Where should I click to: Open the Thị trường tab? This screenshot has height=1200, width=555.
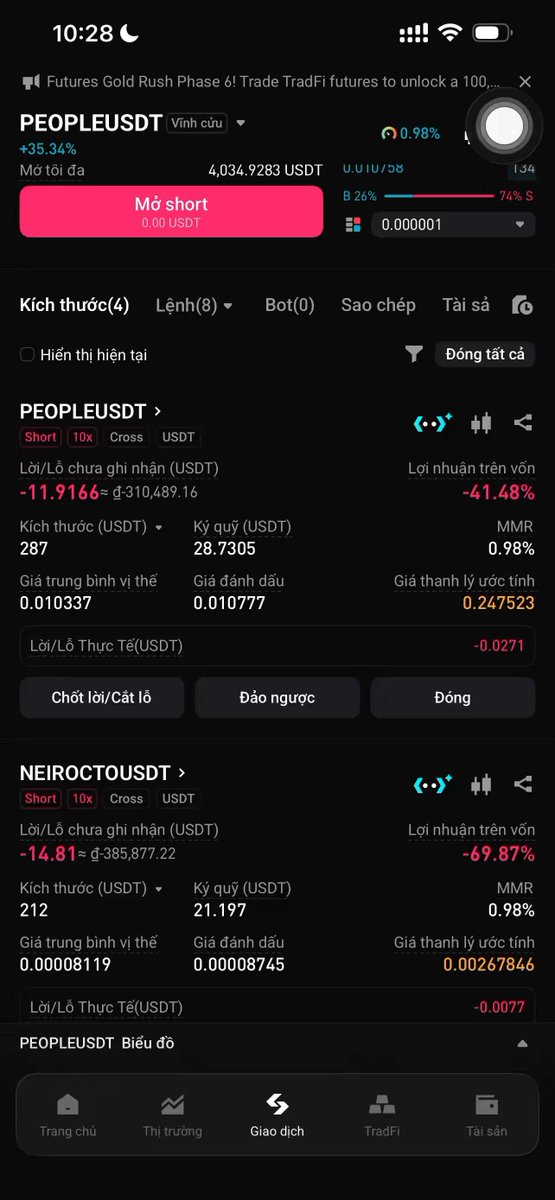(x=172, y=1116)
